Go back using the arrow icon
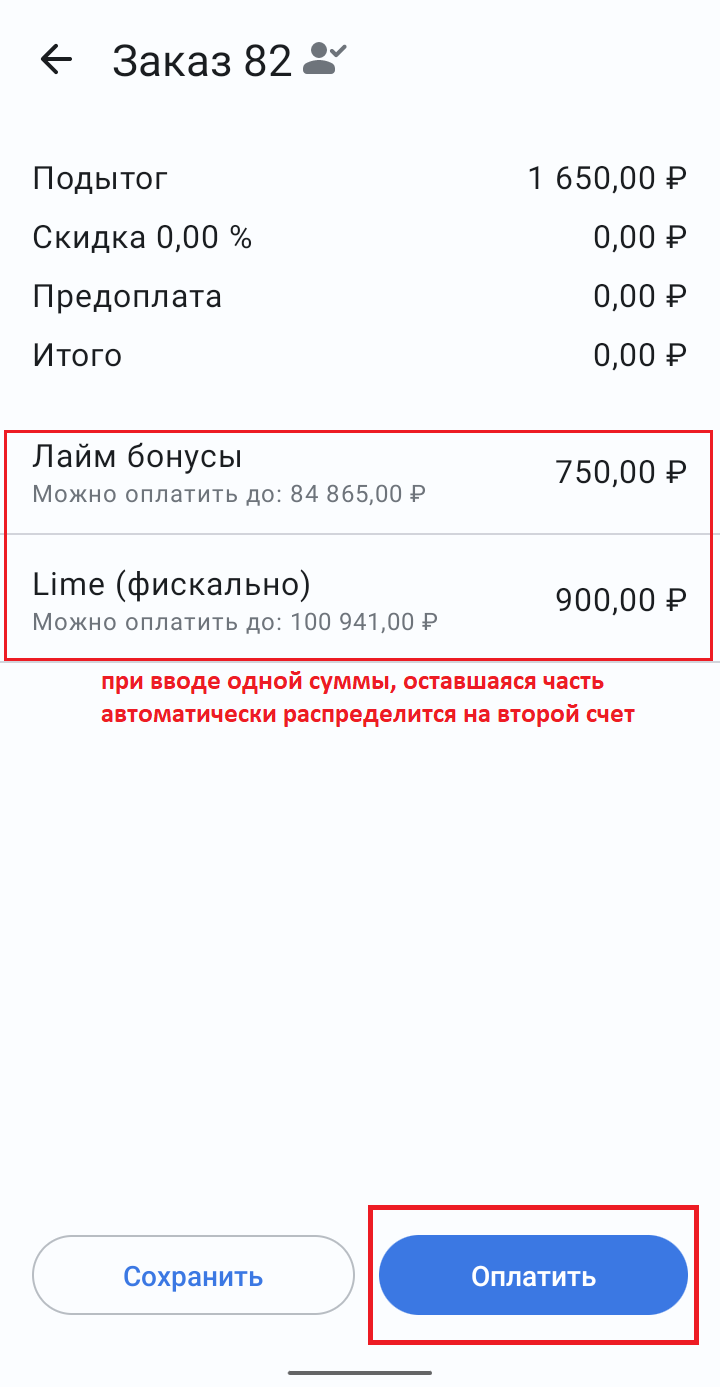This screenshot has height=1387, width=720. (56, 60)
